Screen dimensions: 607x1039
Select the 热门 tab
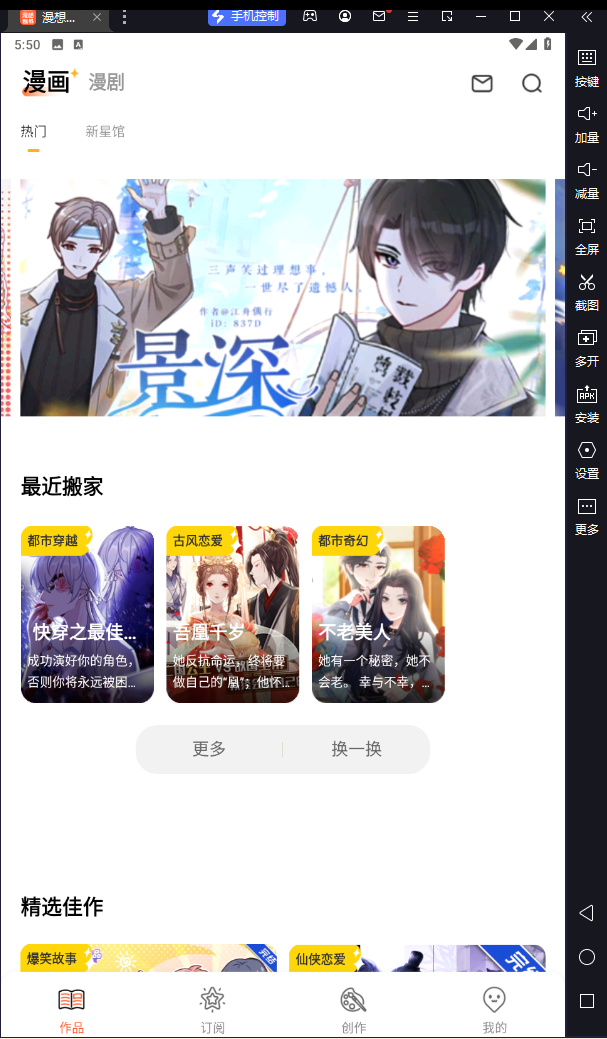pos(34,131)
